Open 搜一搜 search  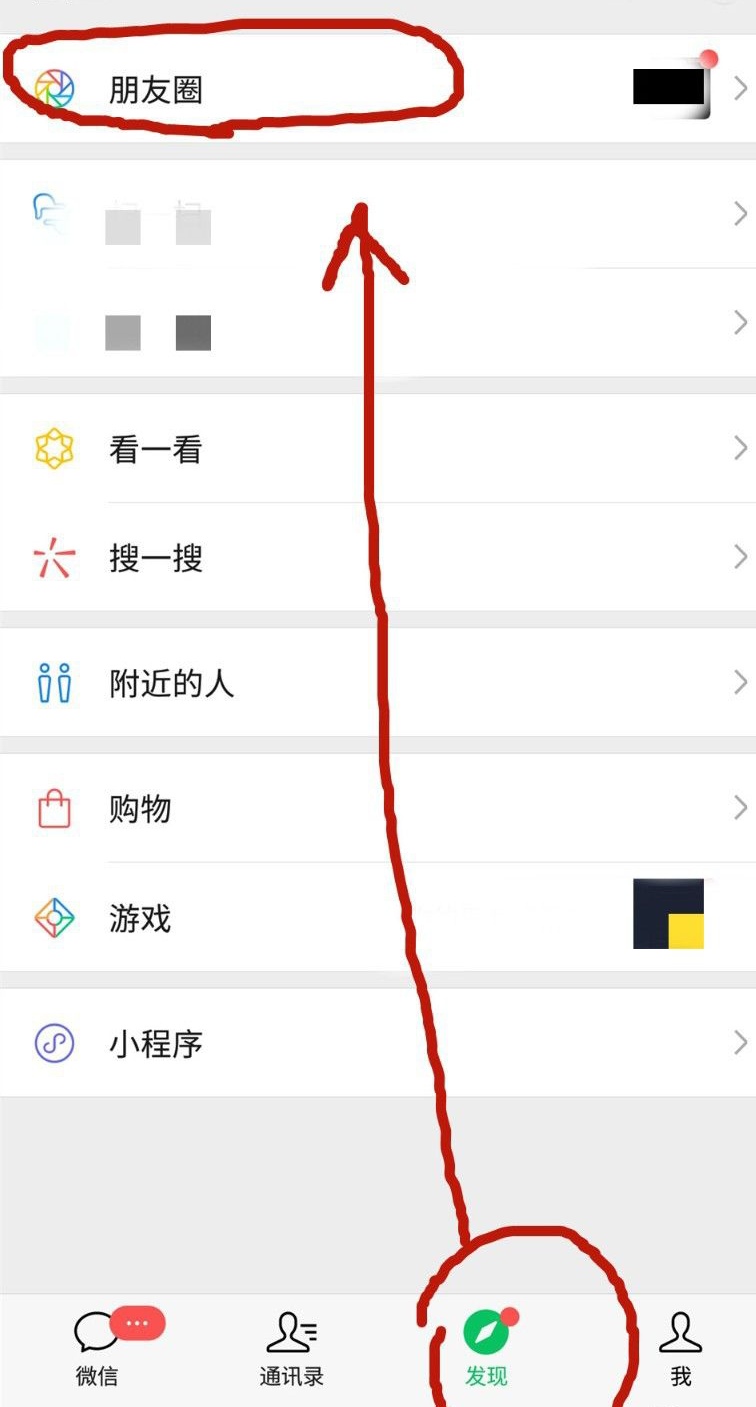[x=378, y=558]
